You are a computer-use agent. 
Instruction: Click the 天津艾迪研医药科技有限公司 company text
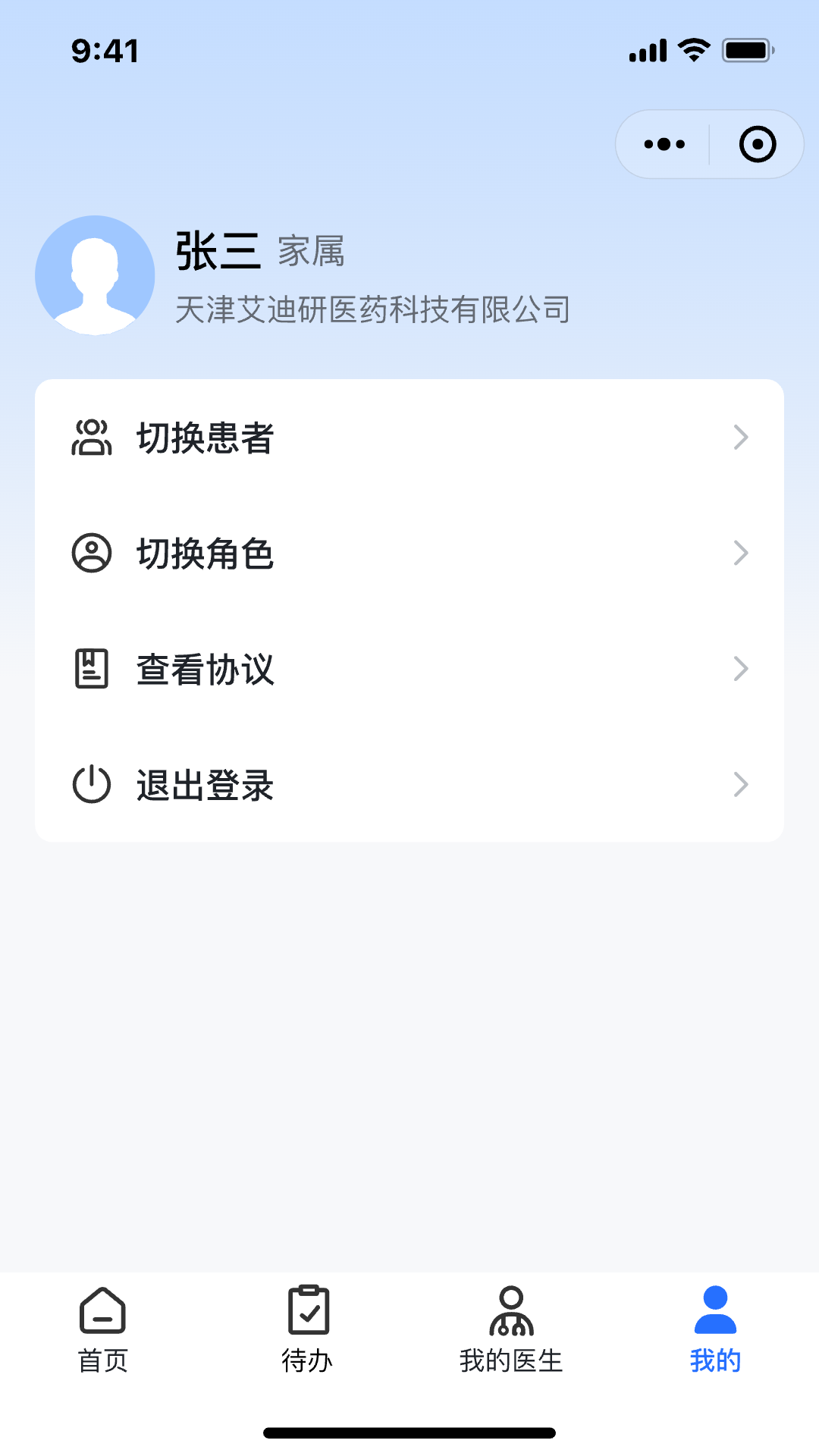point(372,309)
